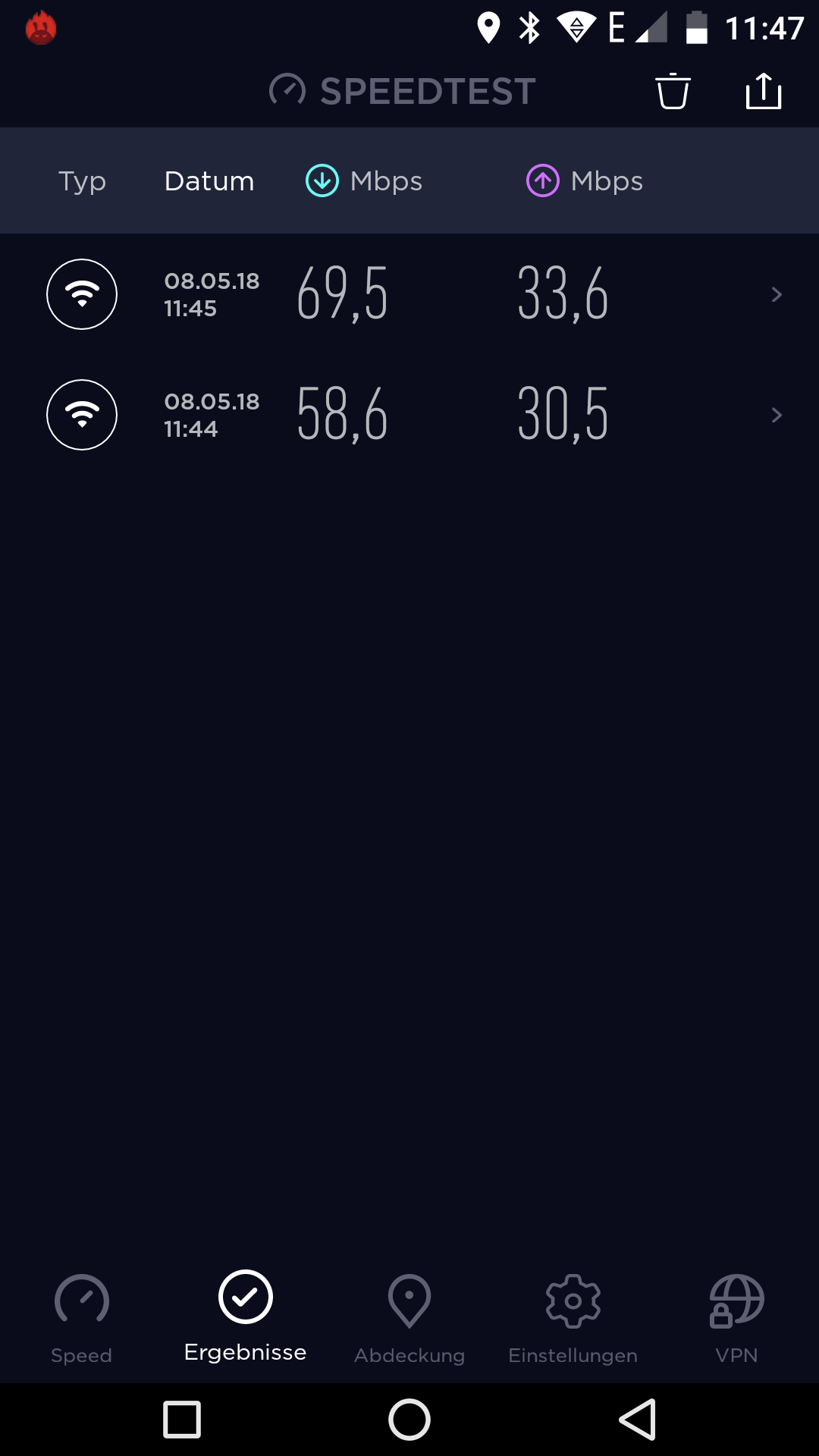Sort results by Typ column
The image size is (819, 1456).
coord(82,181)
